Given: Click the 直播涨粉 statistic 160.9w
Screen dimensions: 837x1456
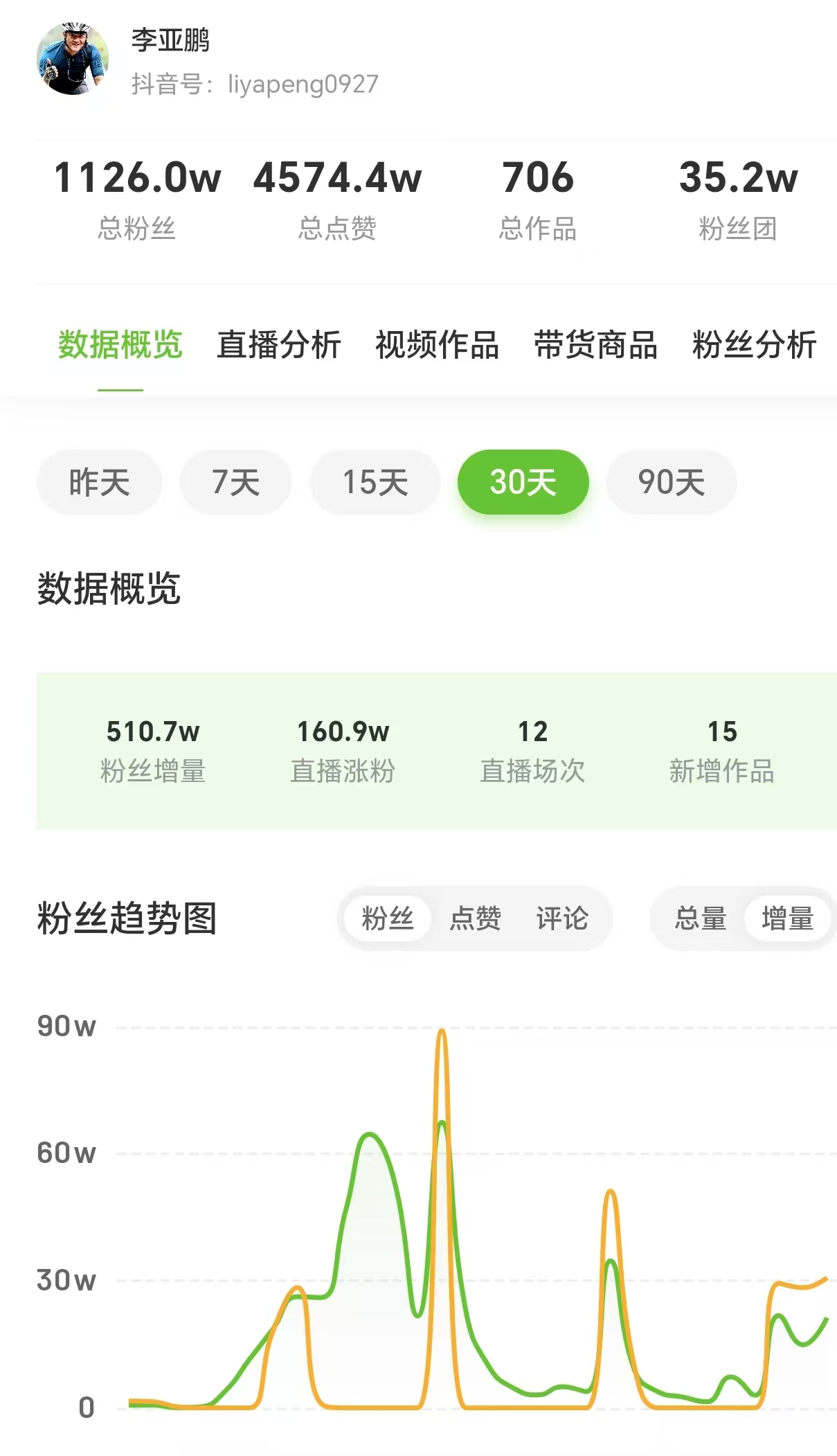Looking at the screenshot, I should tap(342, 731).
